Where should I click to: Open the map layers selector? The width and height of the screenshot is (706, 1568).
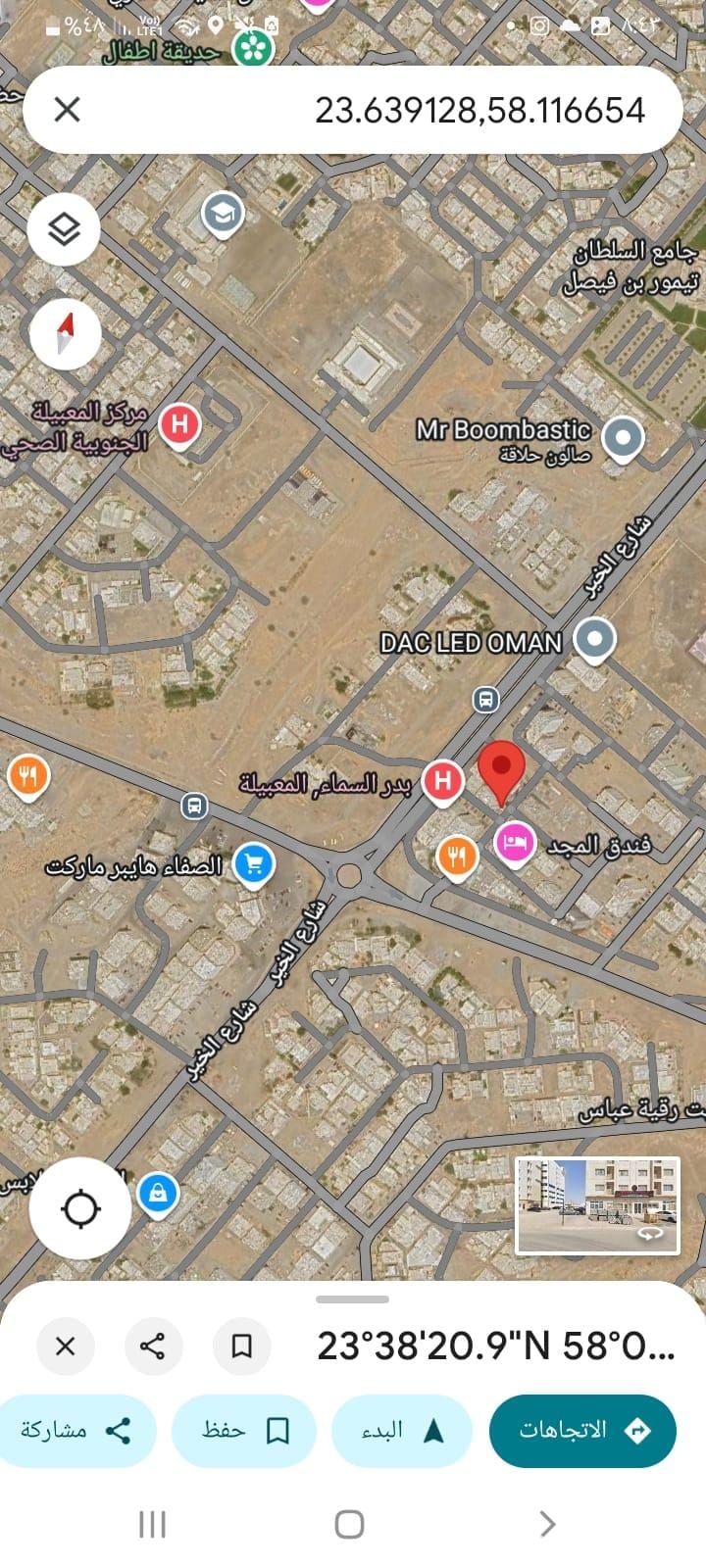pos(64,229)
